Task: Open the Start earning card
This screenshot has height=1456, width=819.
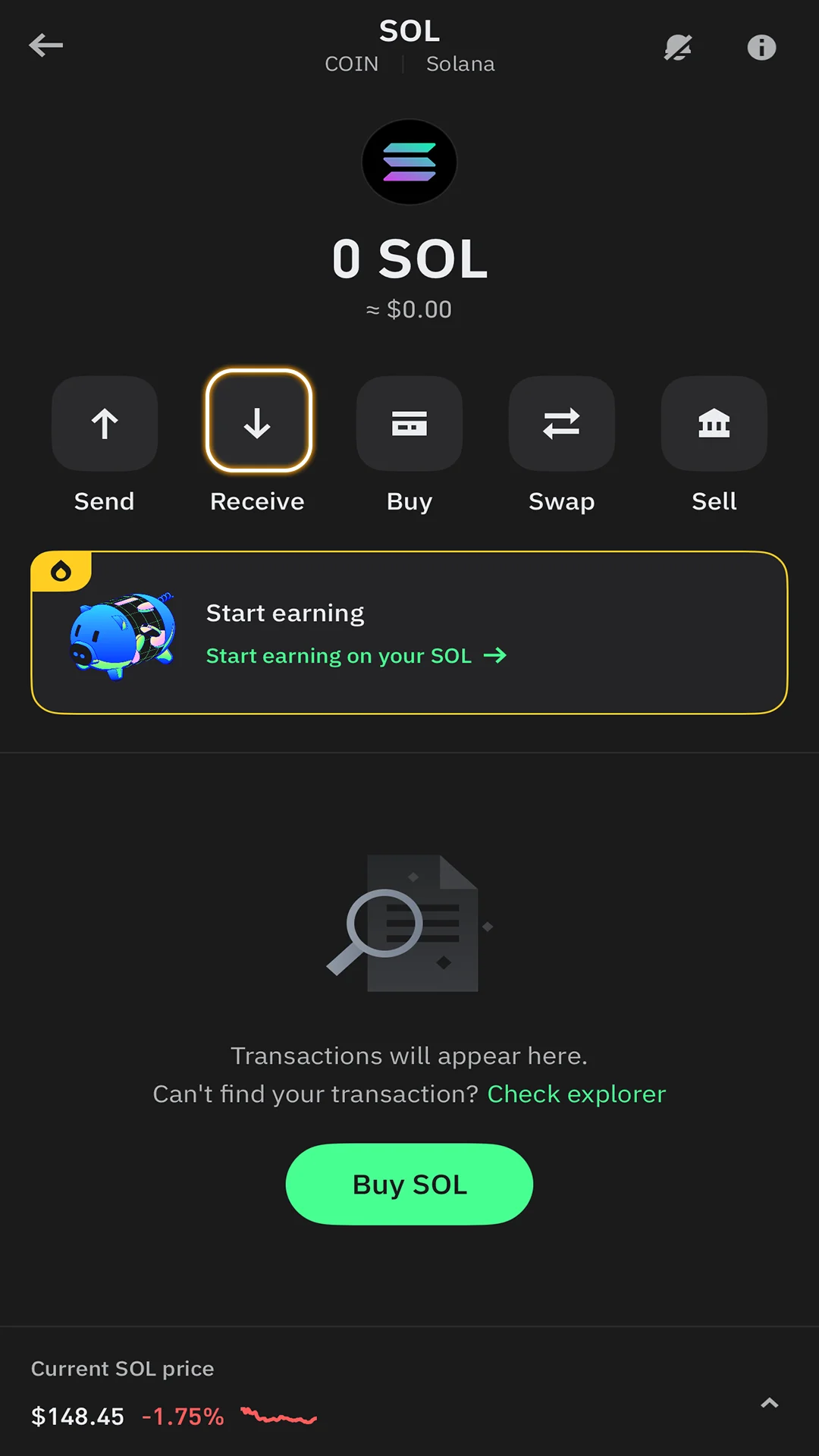Action: click(409, 633)
